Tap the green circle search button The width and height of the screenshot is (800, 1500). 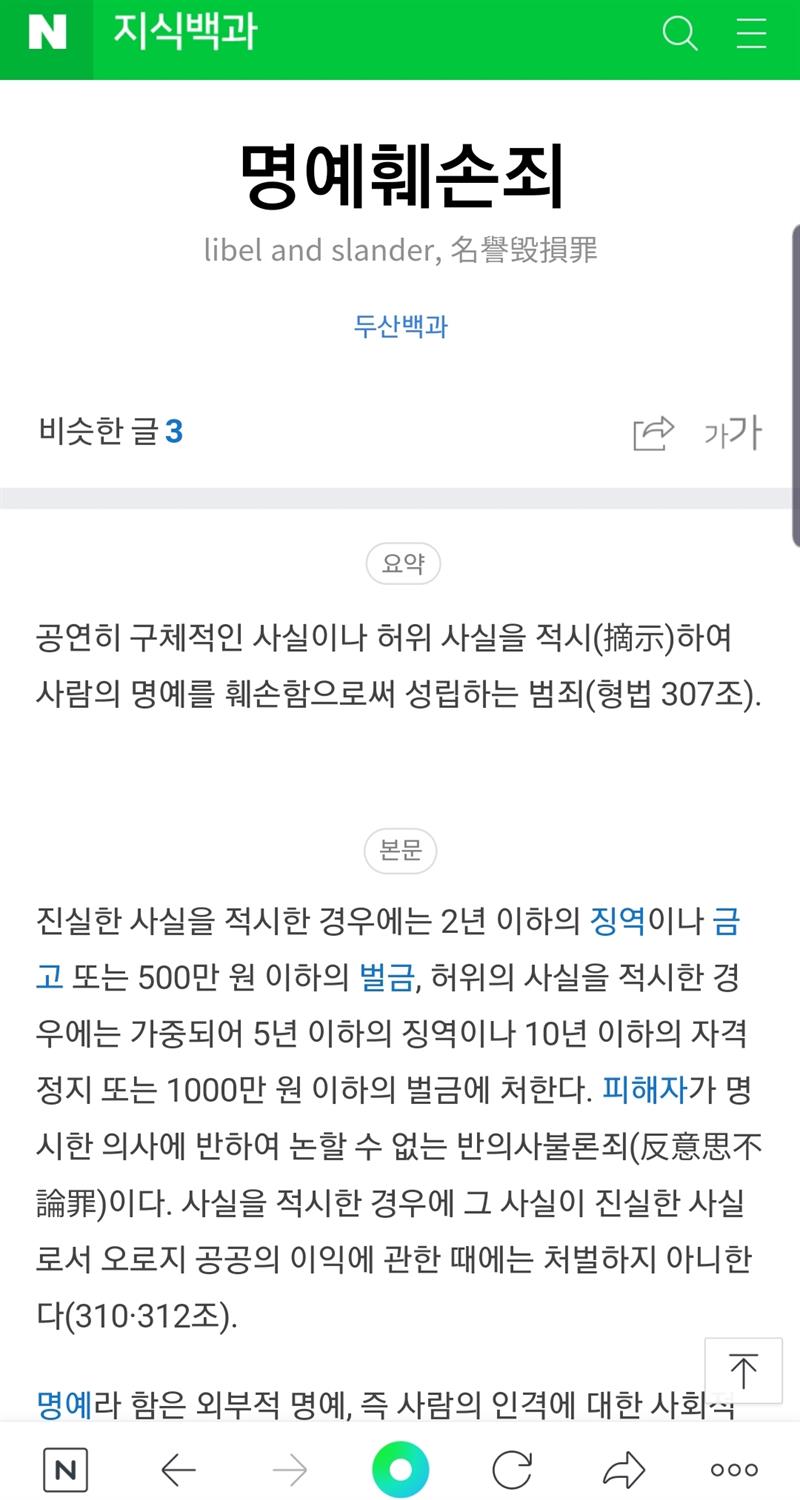tap(400, 1470)
